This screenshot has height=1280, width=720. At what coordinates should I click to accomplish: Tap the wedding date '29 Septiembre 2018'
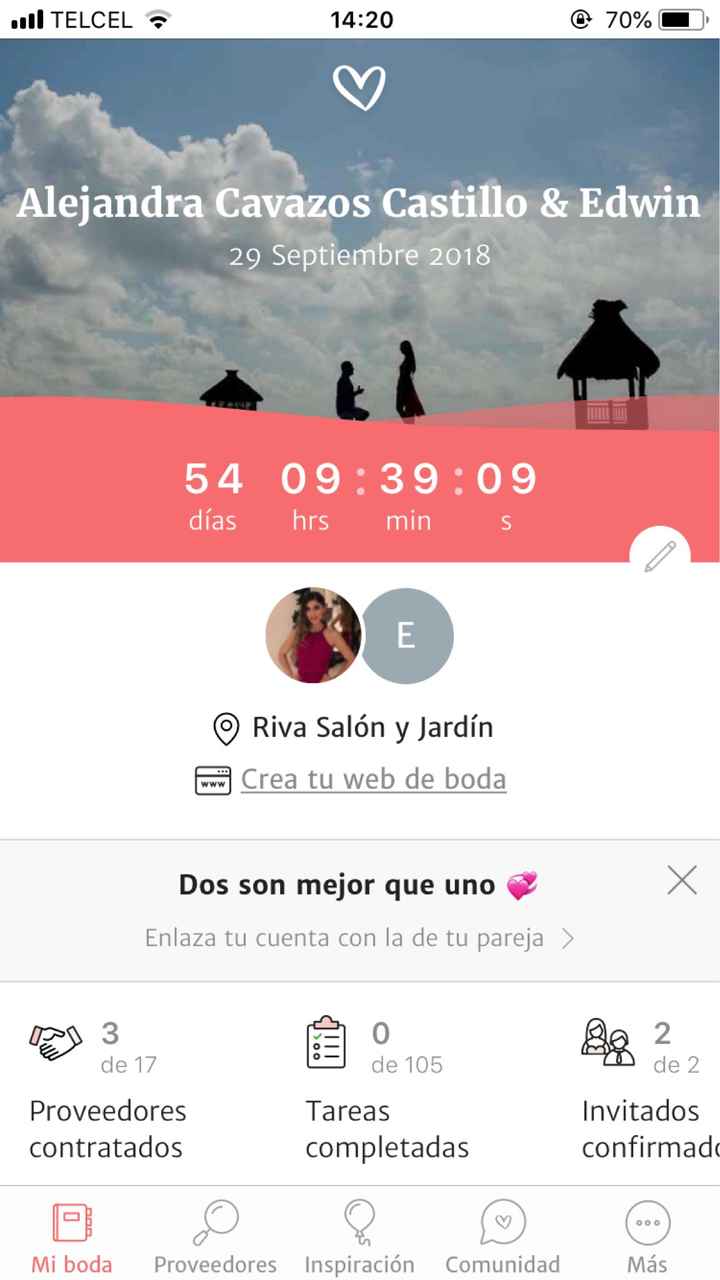pyautogui.click(x=360, y=256)
